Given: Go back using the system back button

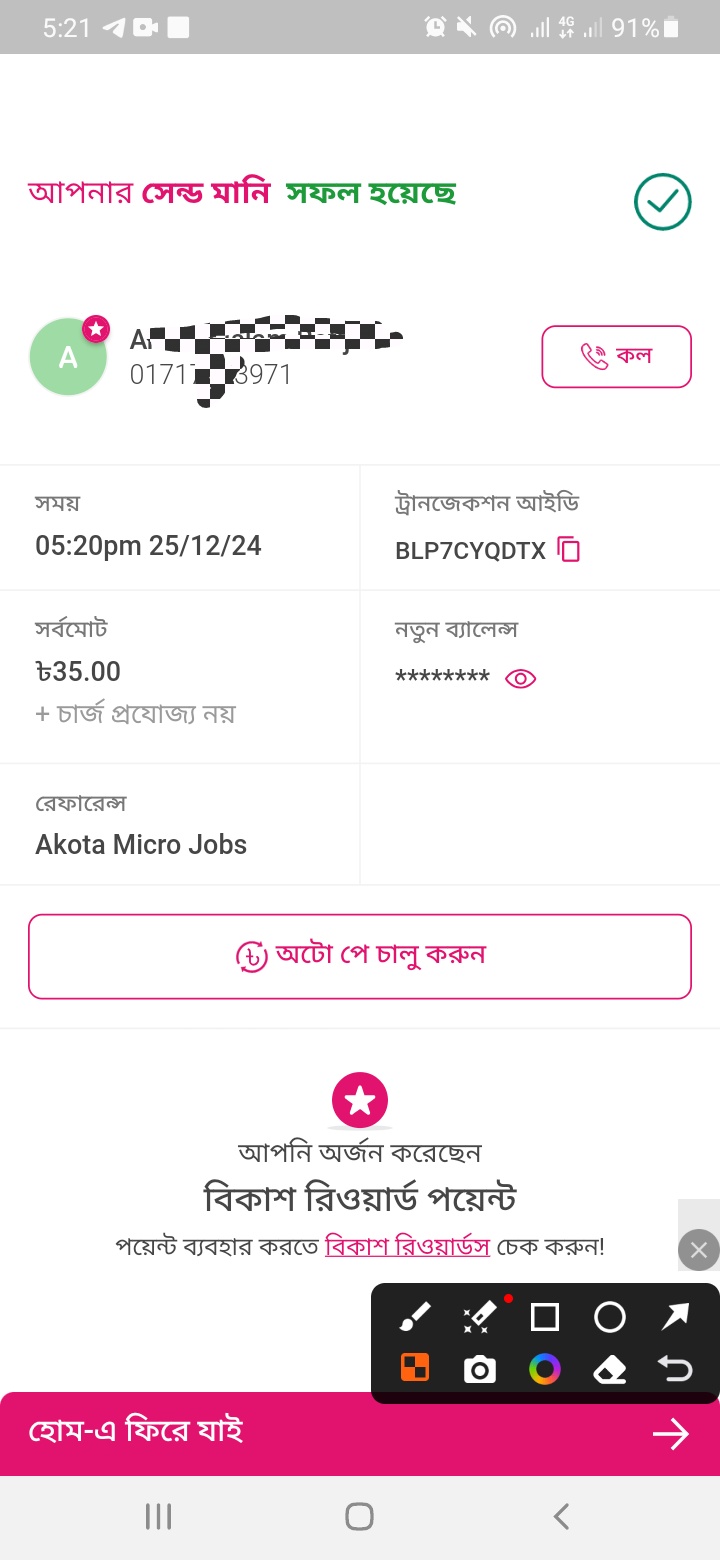Looking at the screenshot, I should [x=561, y=1517].
